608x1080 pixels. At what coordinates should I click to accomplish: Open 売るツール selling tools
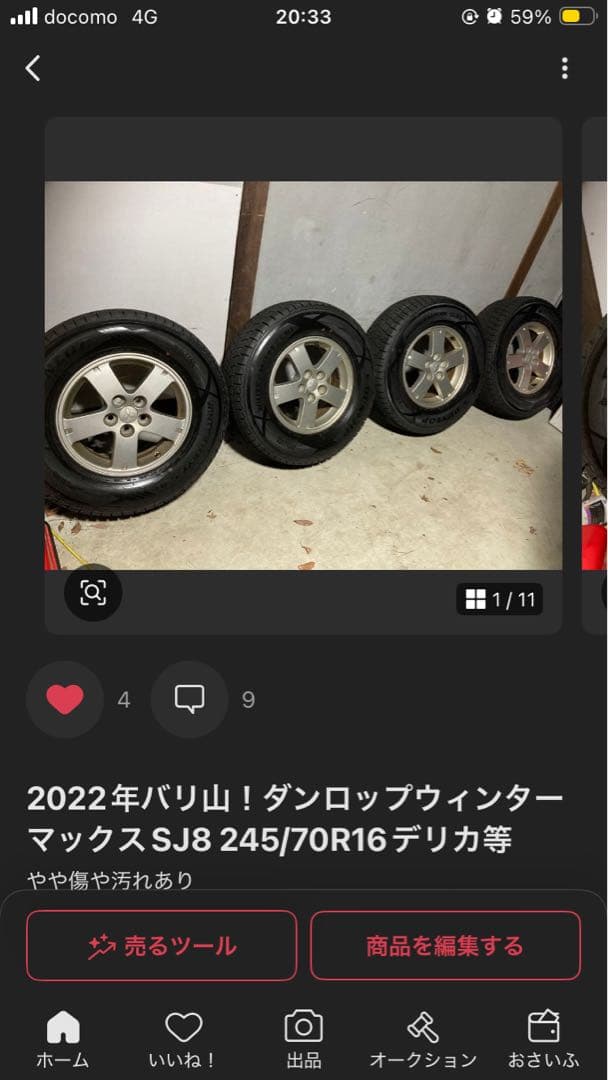161,945
